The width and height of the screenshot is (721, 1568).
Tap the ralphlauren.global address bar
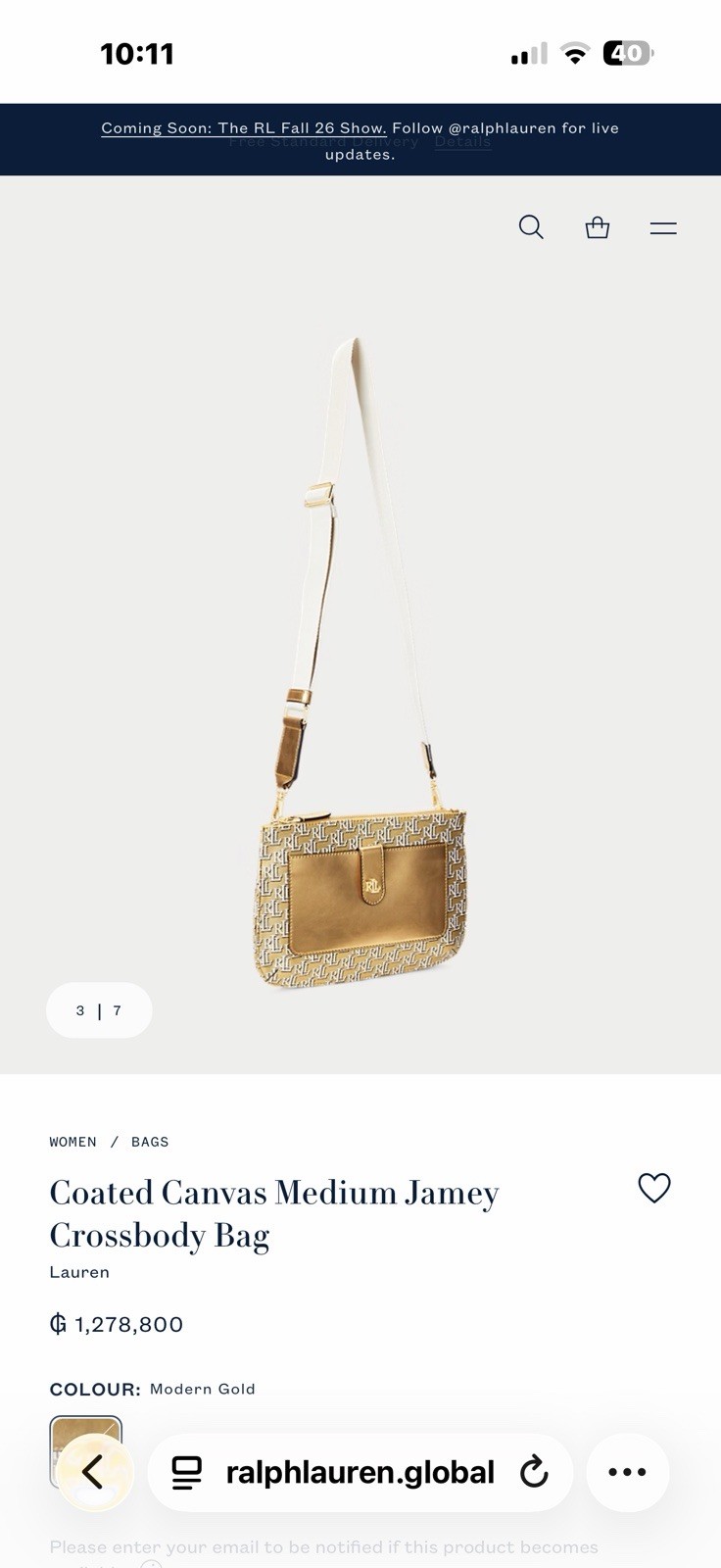coord(360,1472)
